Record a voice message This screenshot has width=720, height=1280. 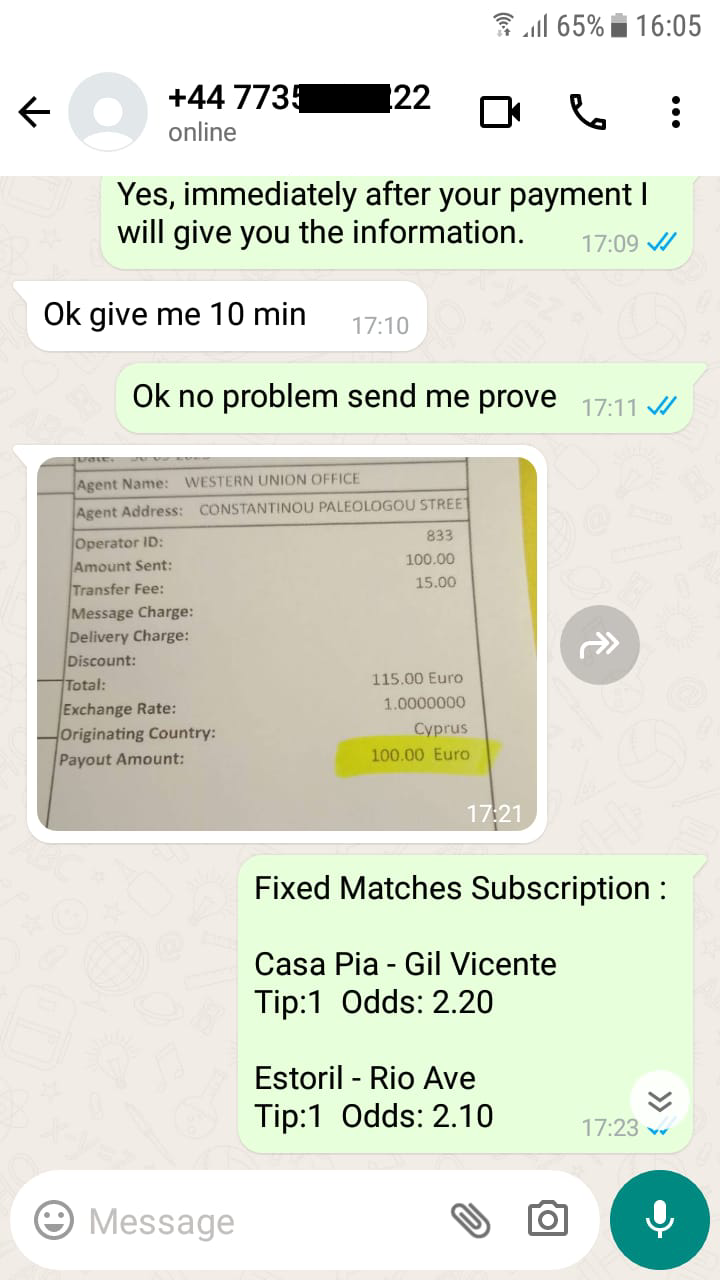[659, 1219]
